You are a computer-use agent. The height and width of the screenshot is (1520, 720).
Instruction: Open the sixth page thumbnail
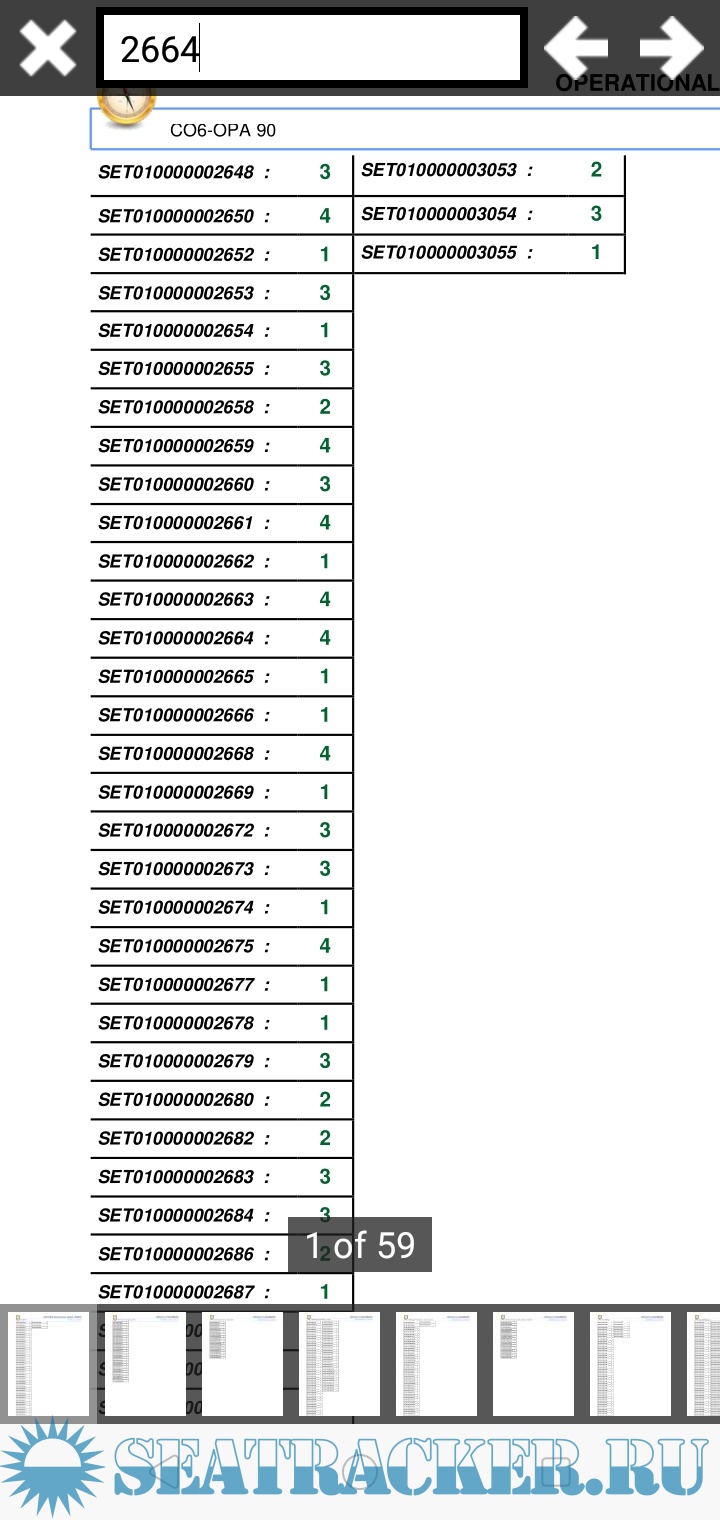coord(533,1364)
